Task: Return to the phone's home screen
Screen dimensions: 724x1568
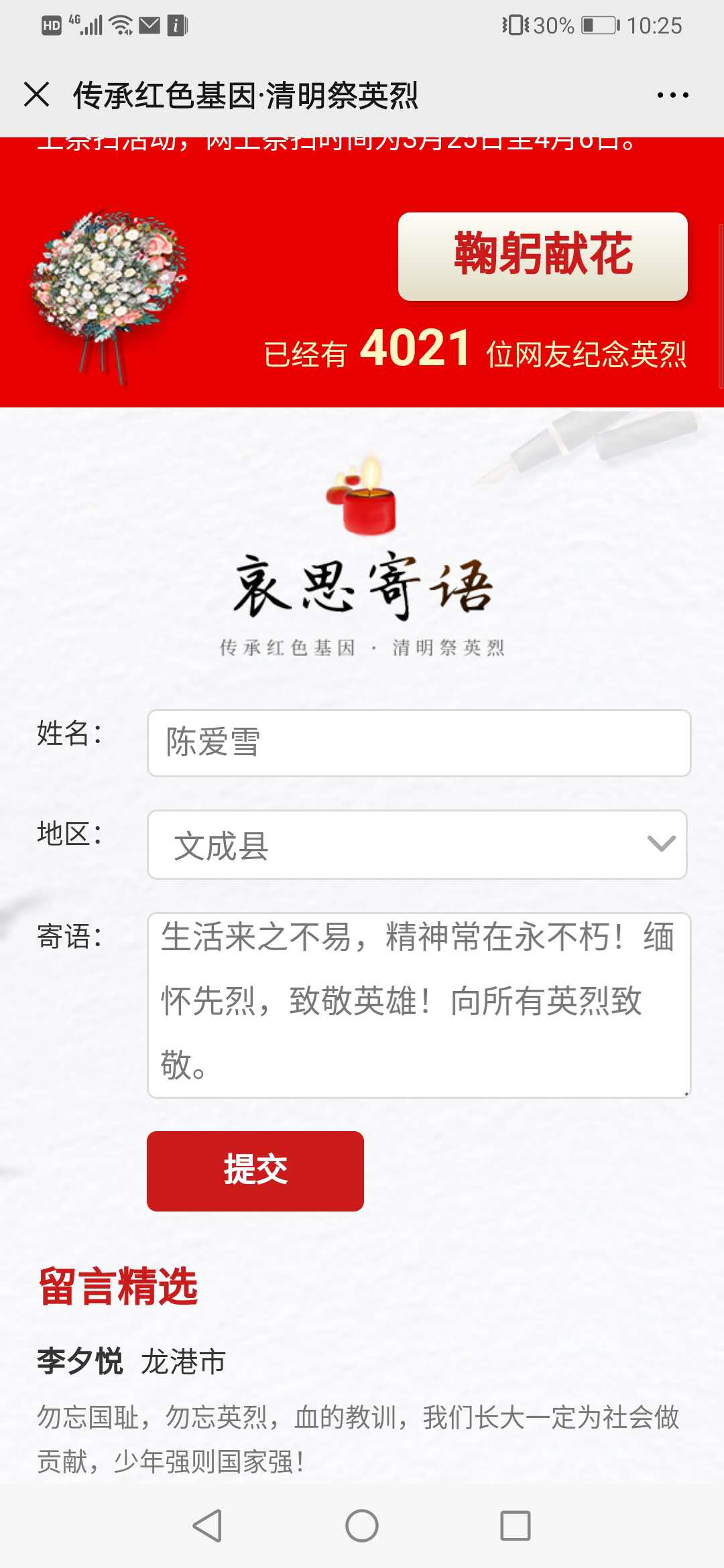Action: (362, 1526)
